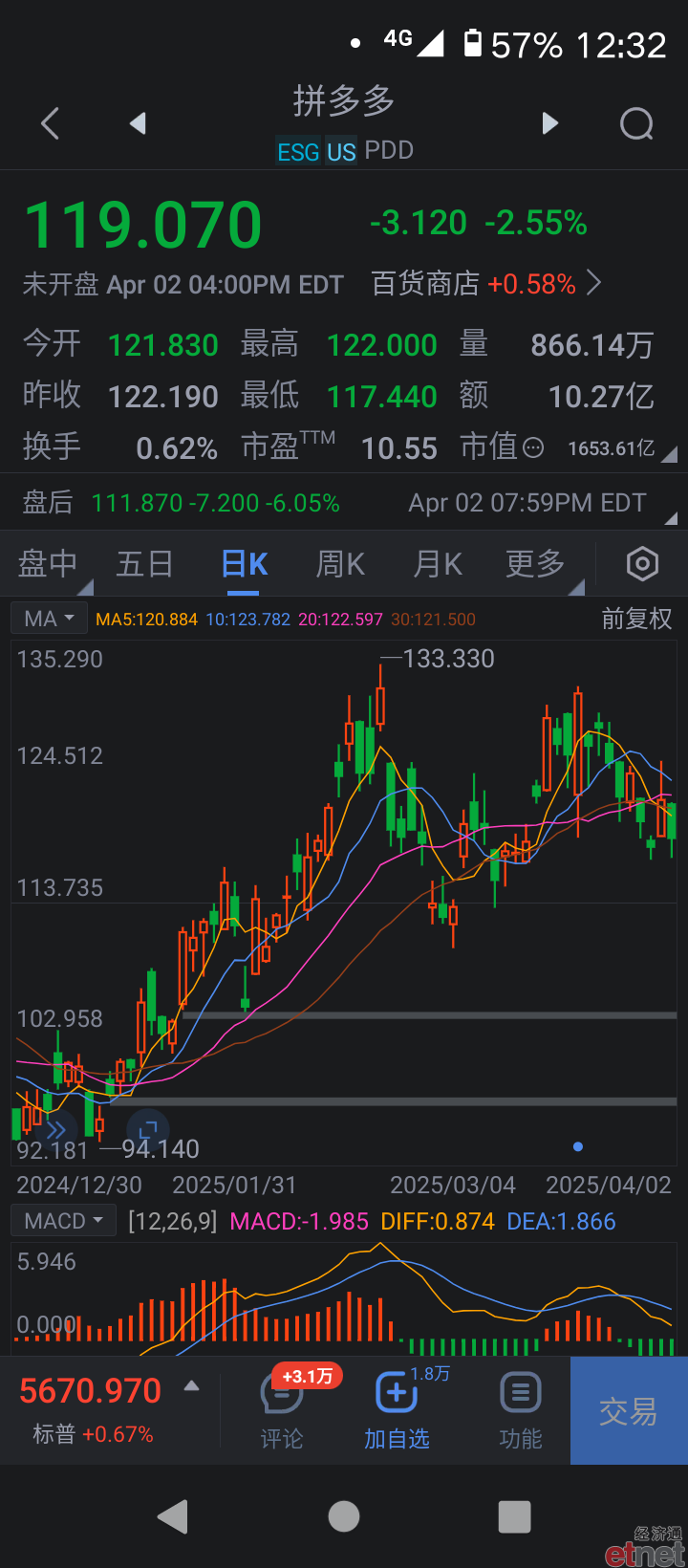This screenshot has height=1568, width=688.
Task: Tap the 交易 trade button
Action: coord(629,1411)
